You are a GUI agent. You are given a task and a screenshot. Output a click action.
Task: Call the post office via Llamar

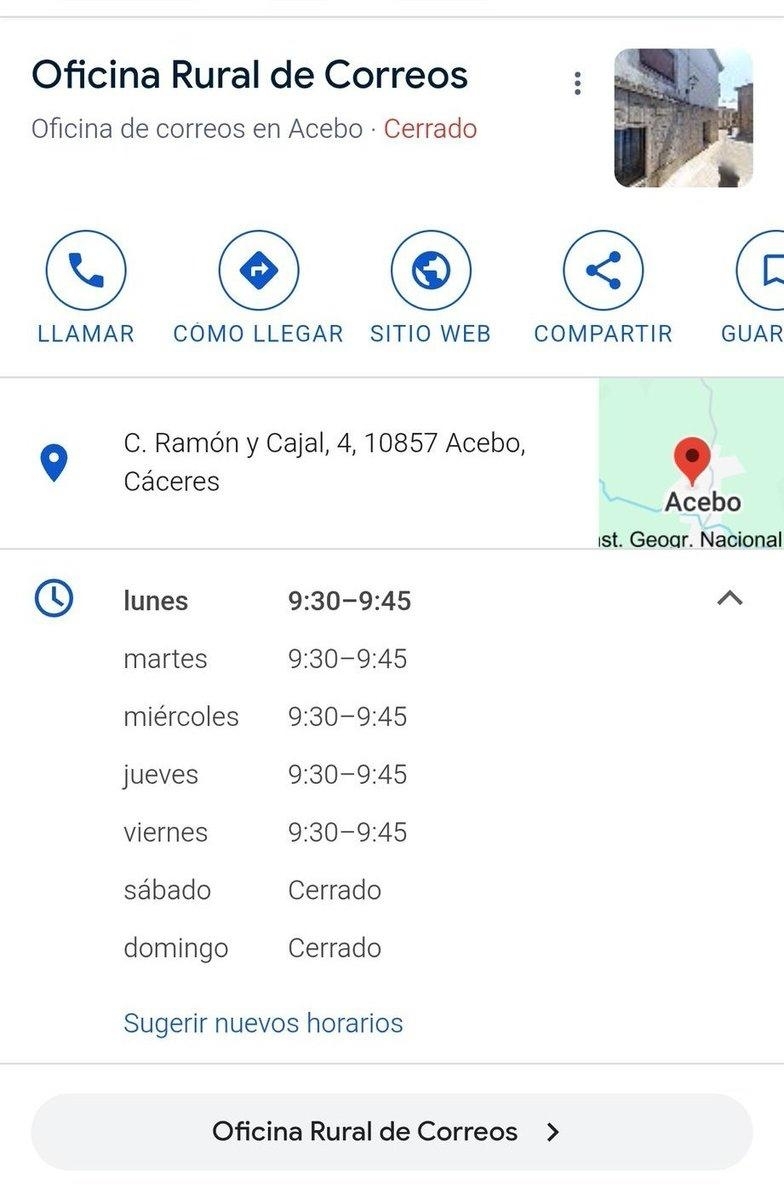point(86,270)
